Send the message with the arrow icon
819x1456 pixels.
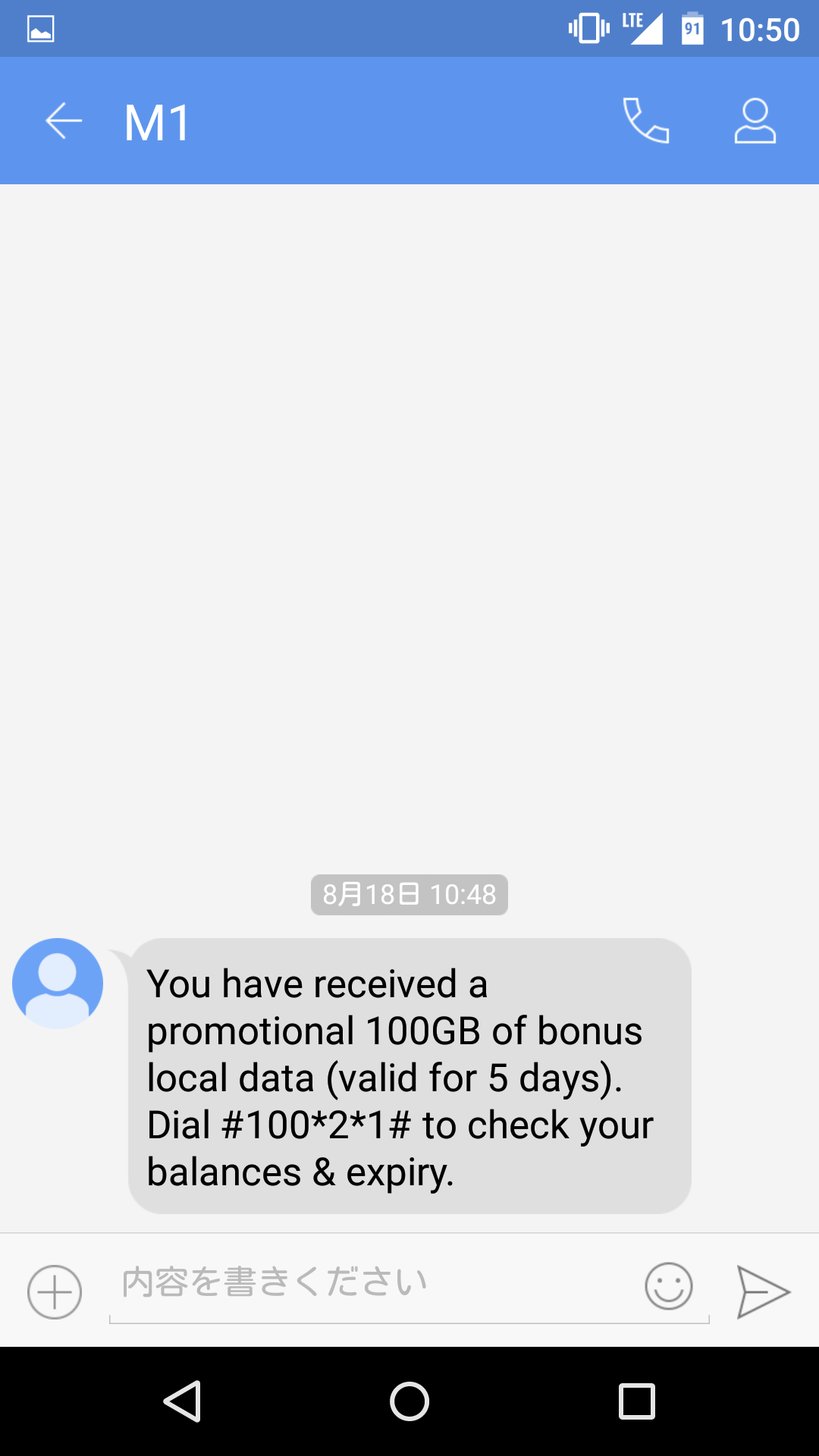764,1291
